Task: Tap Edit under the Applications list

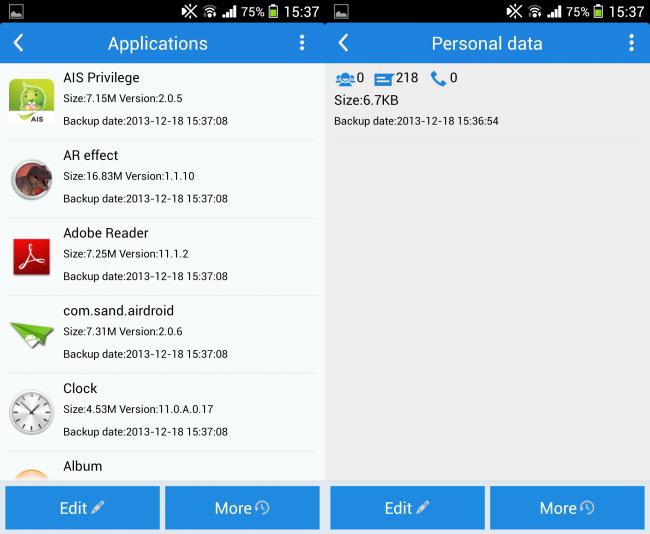Action: click(82, 508)
